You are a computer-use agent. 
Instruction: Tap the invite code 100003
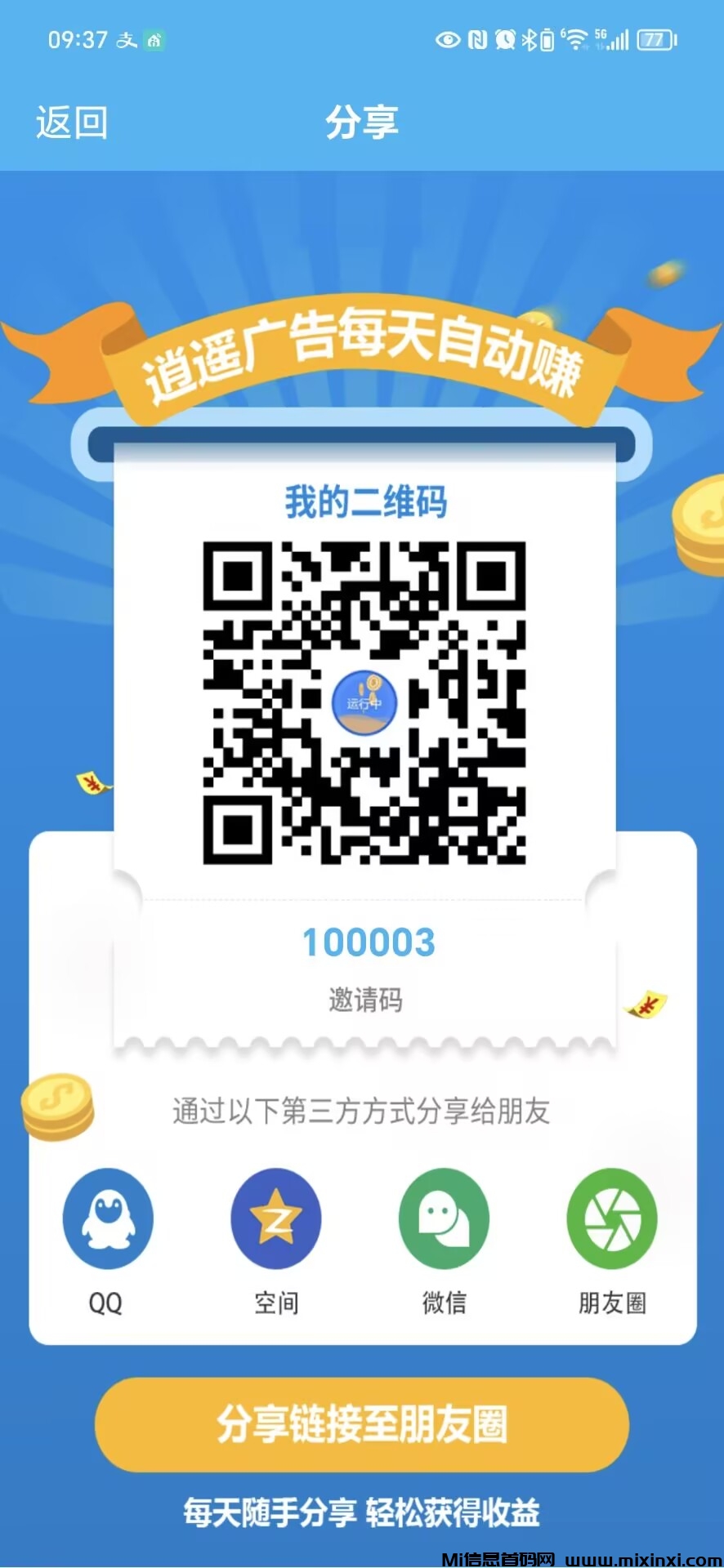(x=367, y=942)
